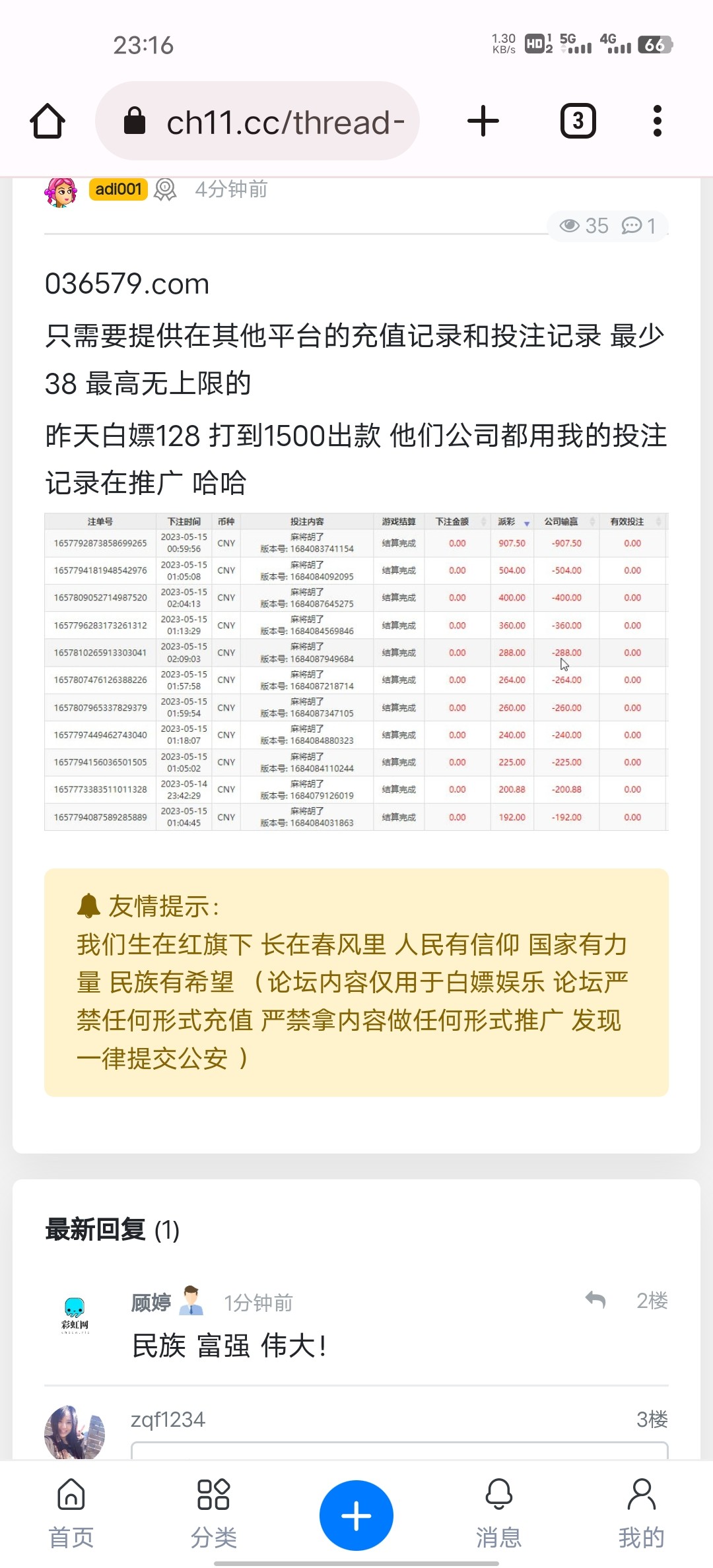Open the browser overflow menu

657,121
